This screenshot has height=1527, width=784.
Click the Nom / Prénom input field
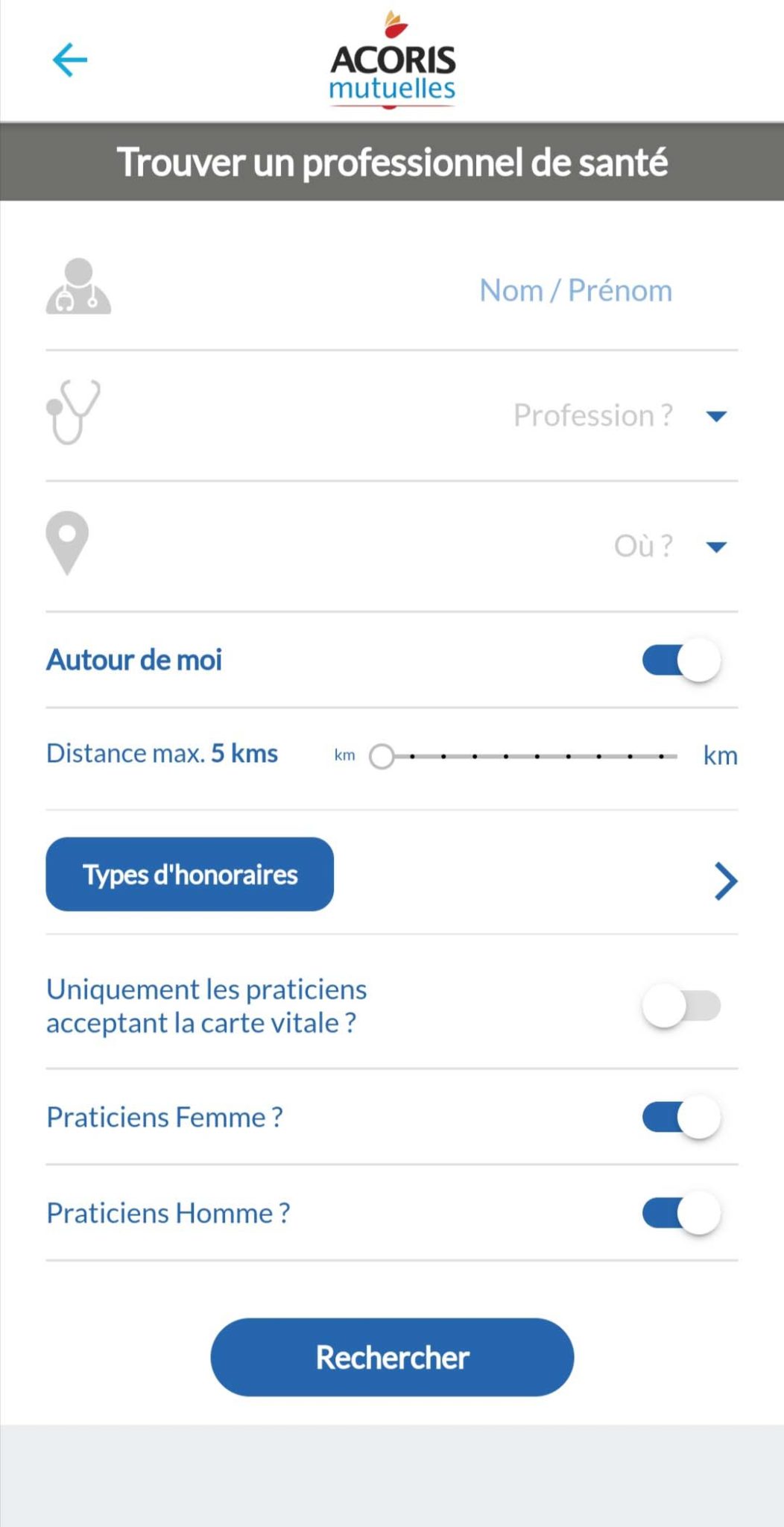coord(575,290)
